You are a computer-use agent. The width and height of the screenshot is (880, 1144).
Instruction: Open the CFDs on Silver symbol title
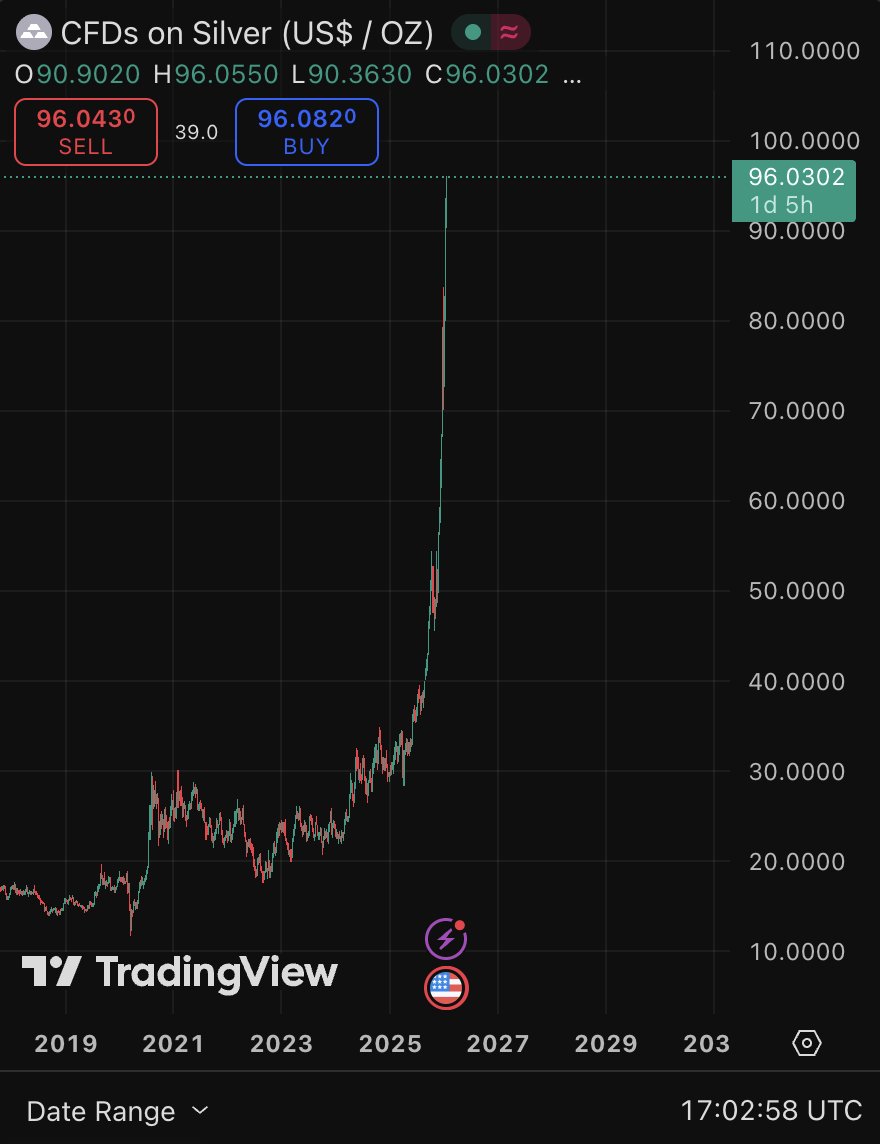pos(247,33)
